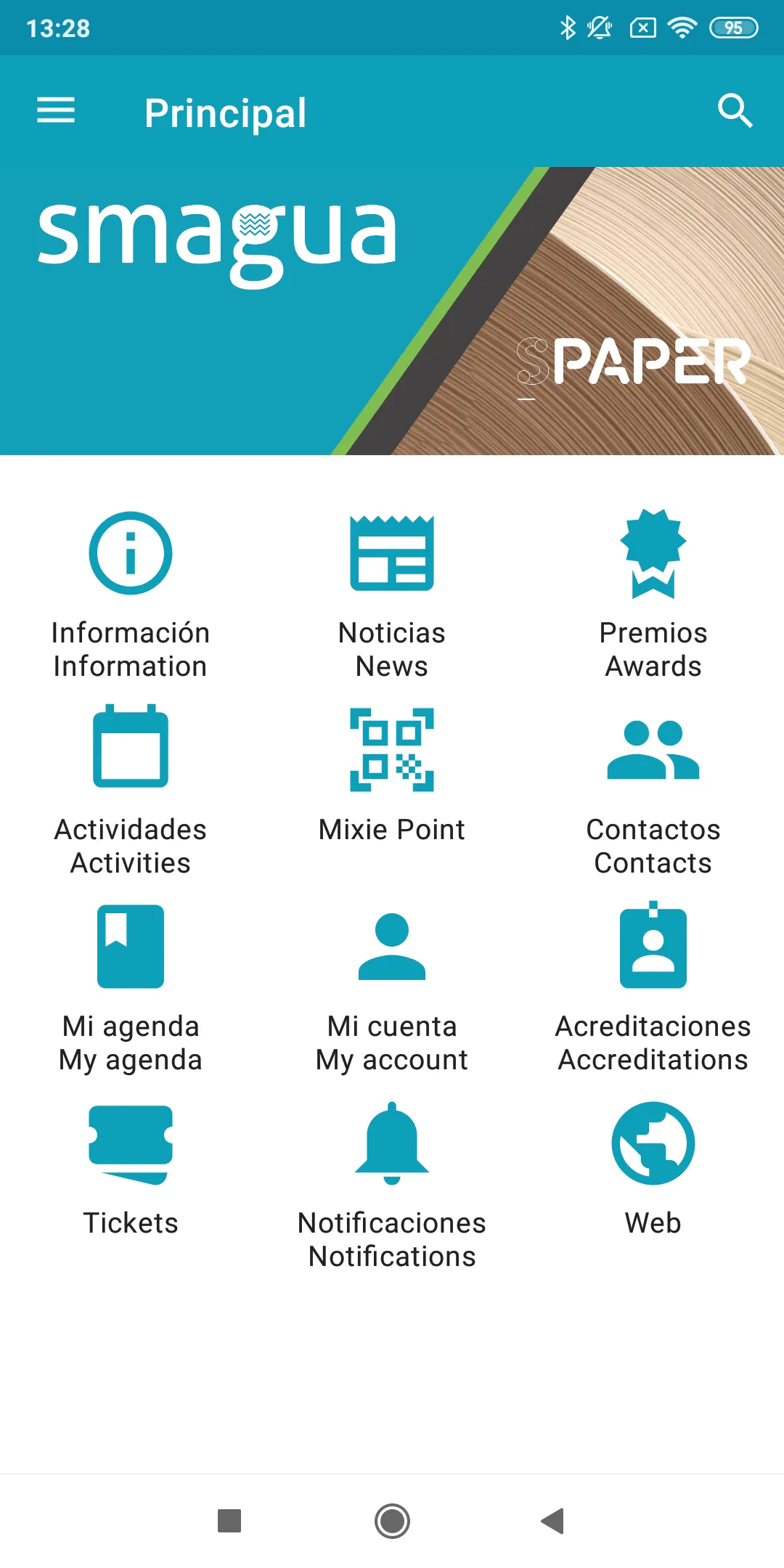Open Acreditaciones / Accreditations

click(x=653, y=987)
